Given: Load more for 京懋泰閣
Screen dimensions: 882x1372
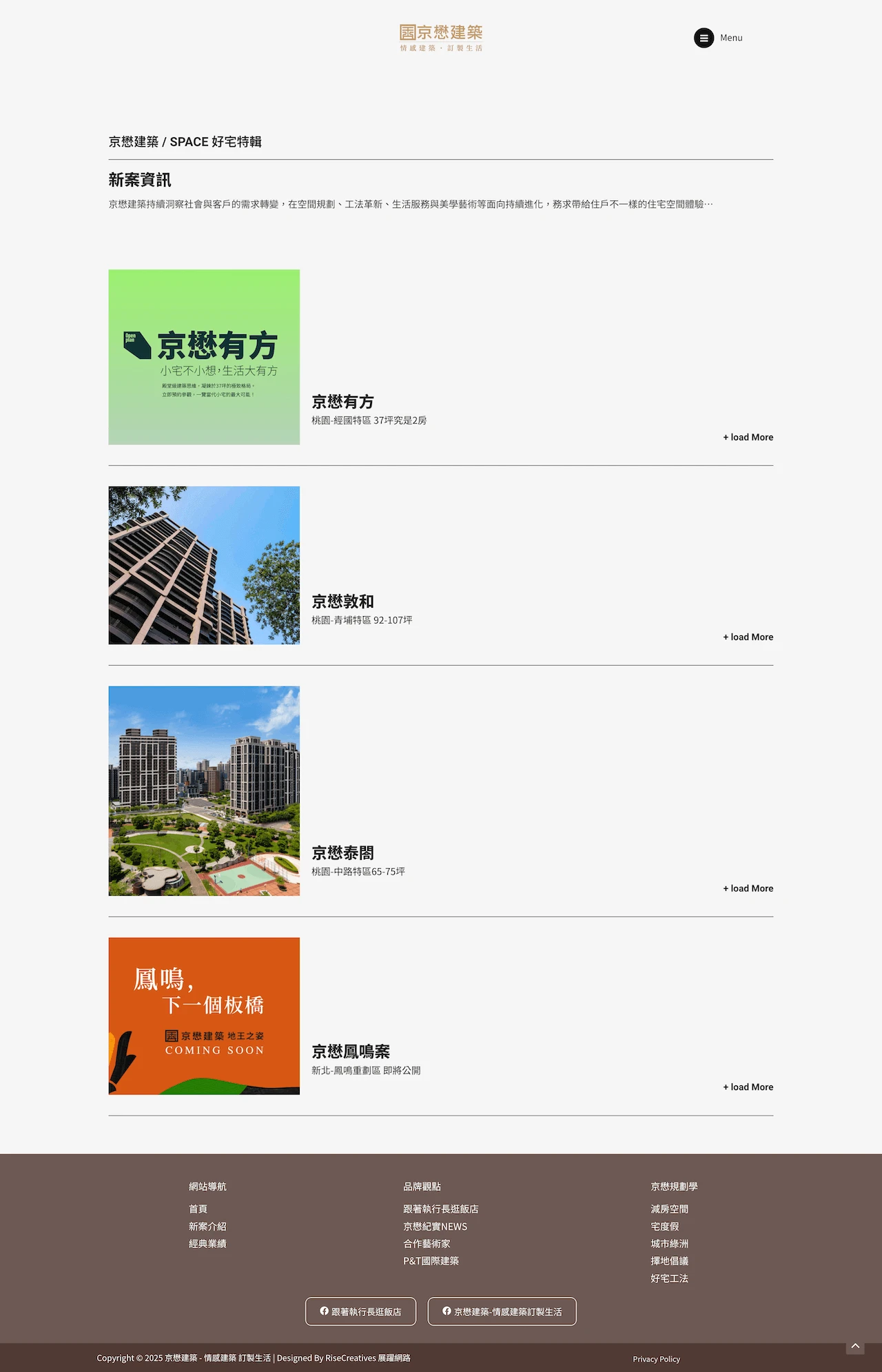Looking at the screenshot, I should pos(748,888).
